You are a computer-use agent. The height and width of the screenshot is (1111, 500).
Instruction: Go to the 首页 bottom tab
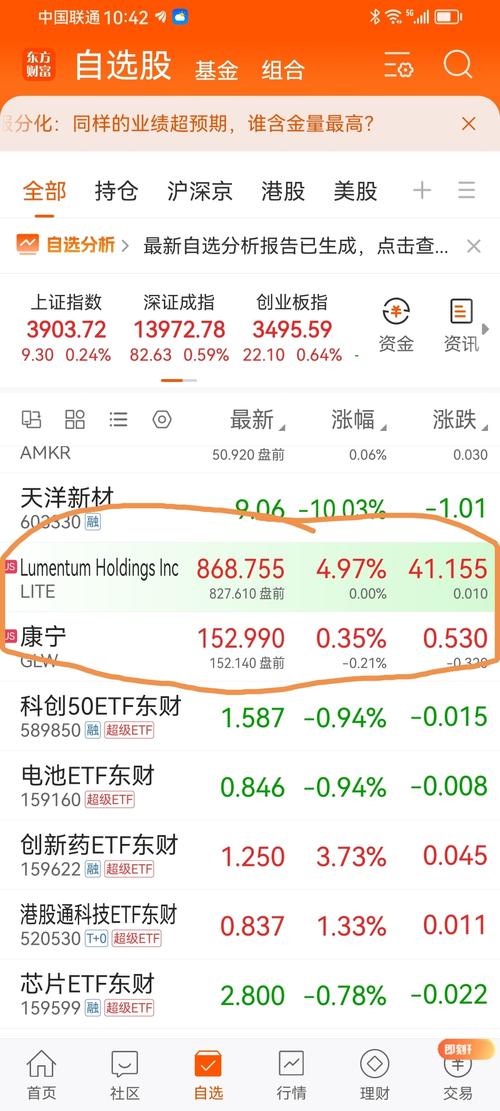tap(41, 1074)
